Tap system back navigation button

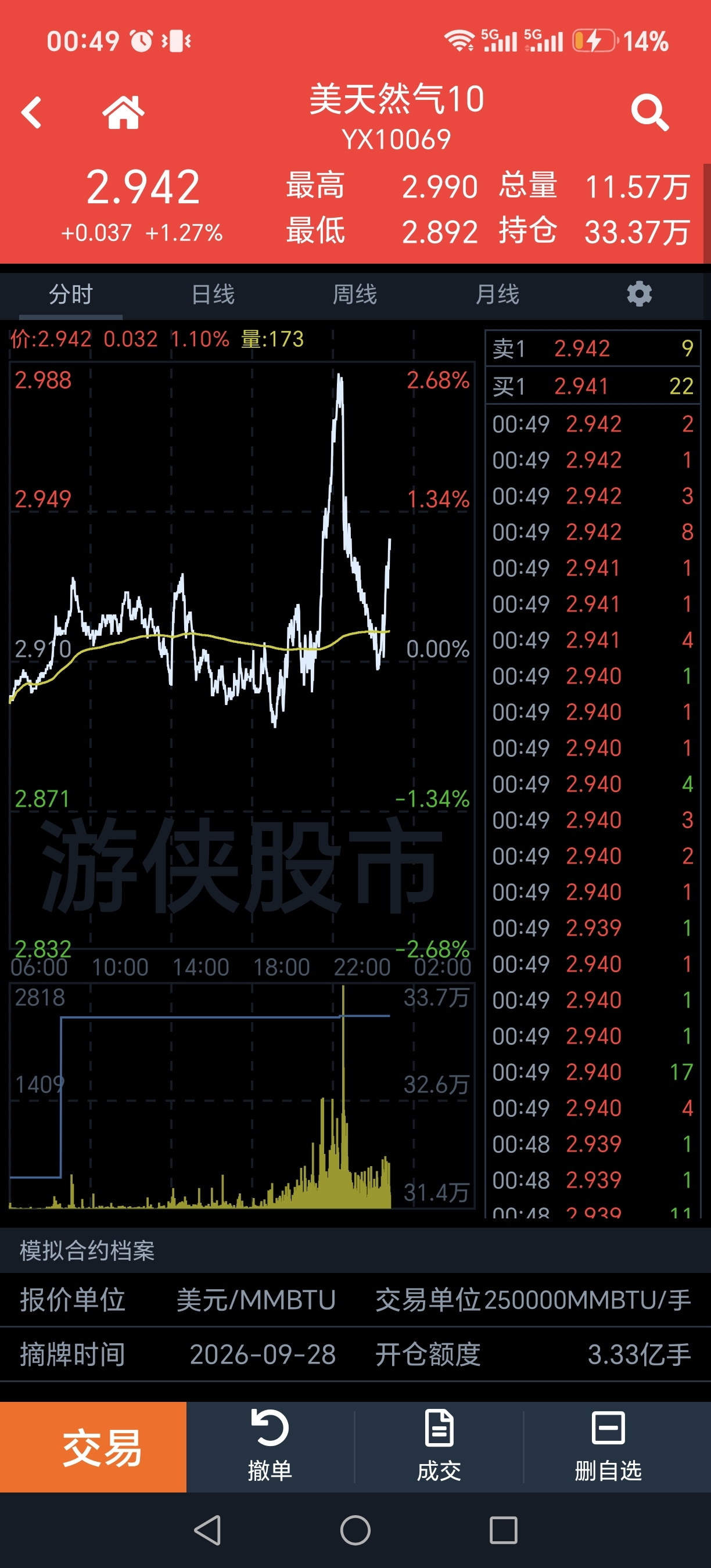coord(207,1530)
